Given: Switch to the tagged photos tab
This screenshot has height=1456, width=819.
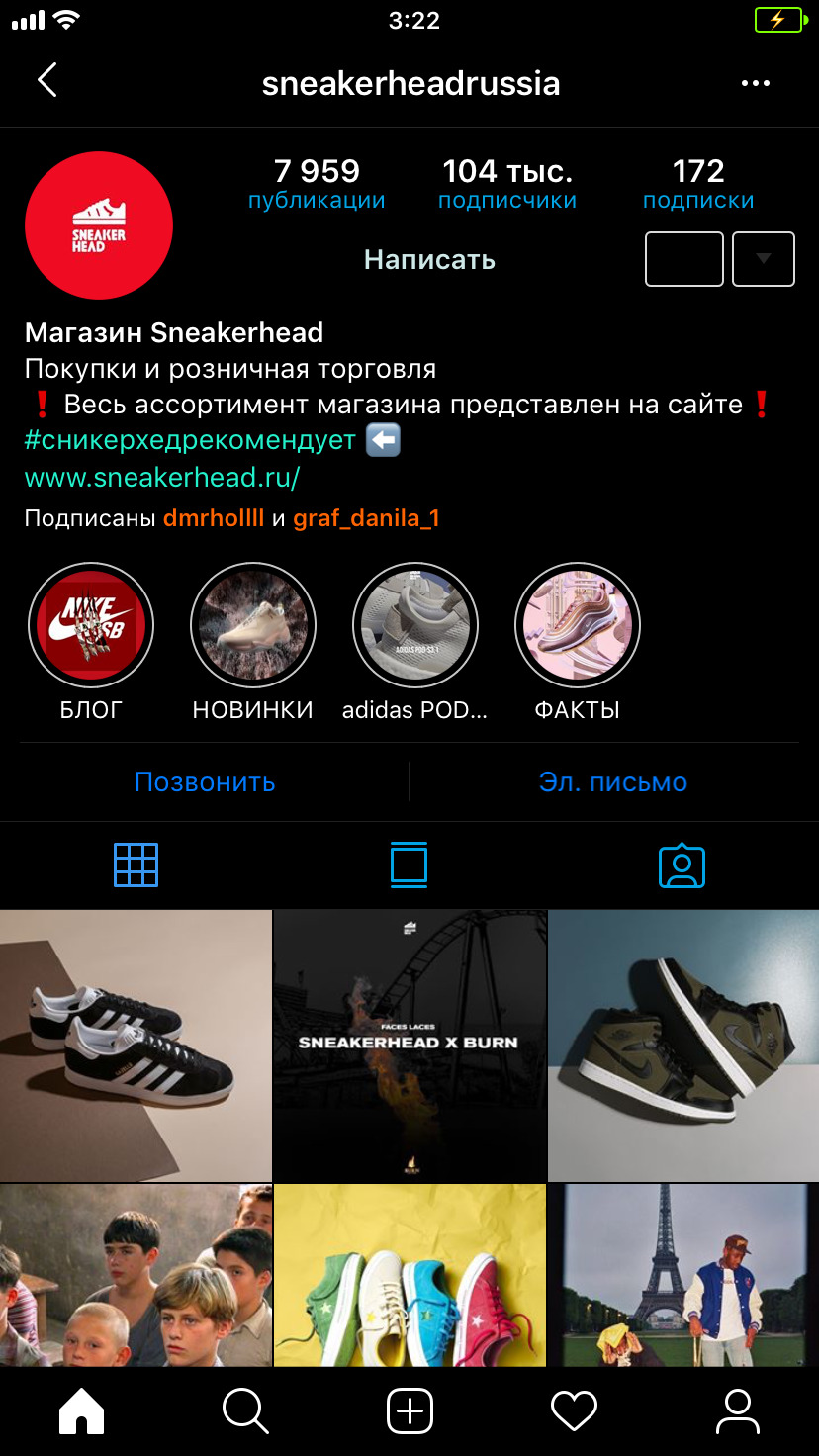Looking at the screenshot, I should (682, 865).
